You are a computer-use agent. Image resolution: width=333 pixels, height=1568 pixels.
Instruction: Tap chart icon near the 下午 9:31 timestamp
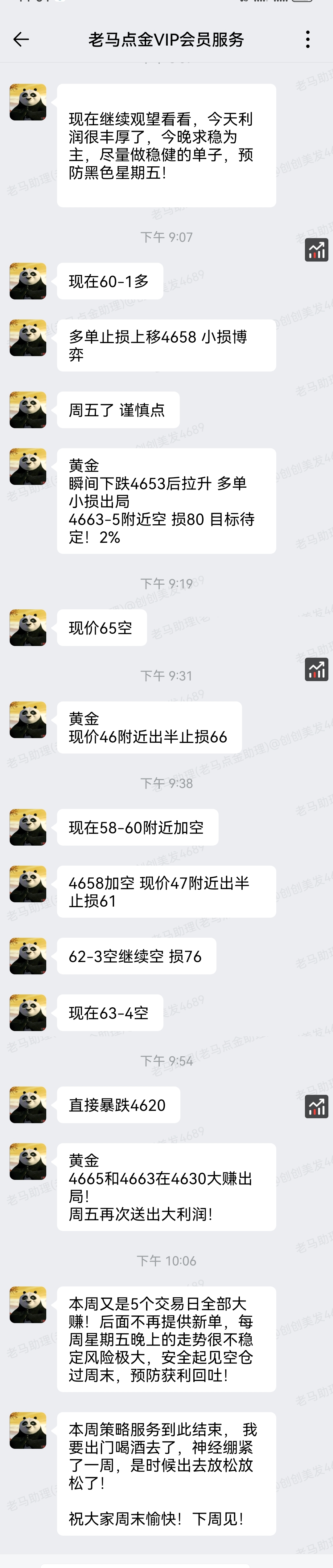pos(316,670)
